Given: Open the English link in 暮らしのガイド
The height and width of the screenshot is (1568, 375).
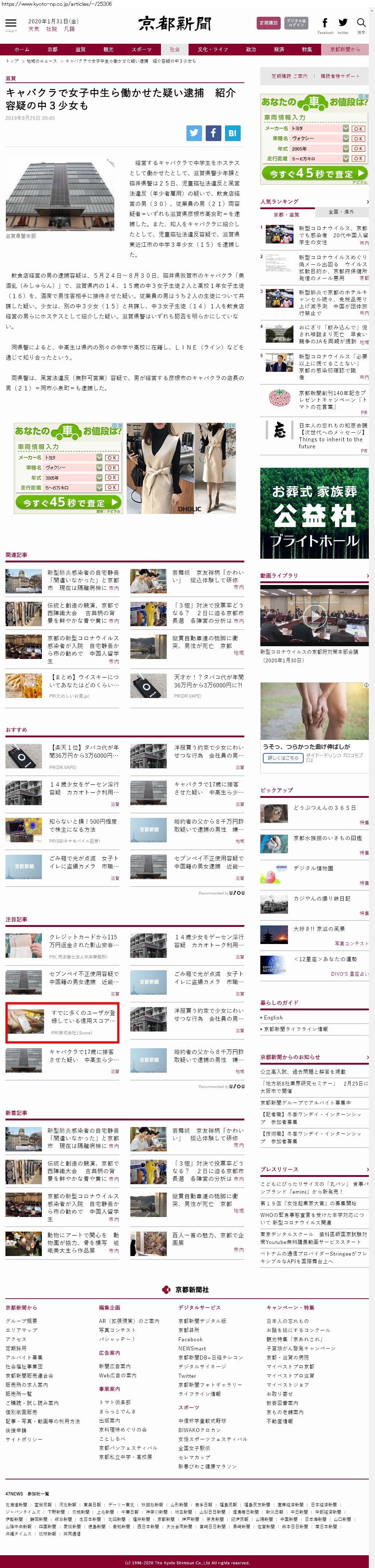Looking at the screenshot, I should [273, 1017].
